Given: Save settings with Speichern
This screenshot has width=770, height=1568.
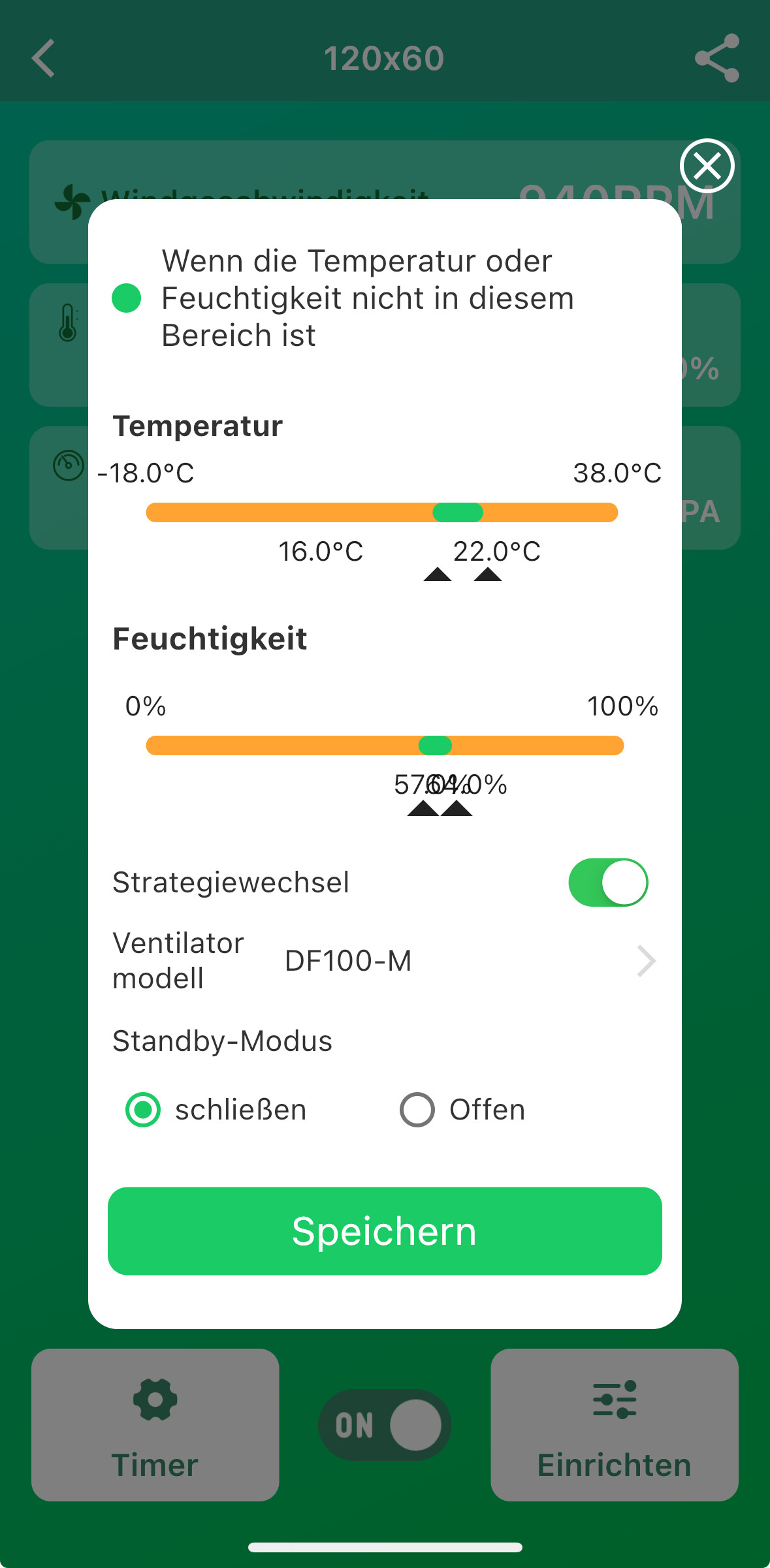Looking at the screenshot, I should [x=385, y=1231].
